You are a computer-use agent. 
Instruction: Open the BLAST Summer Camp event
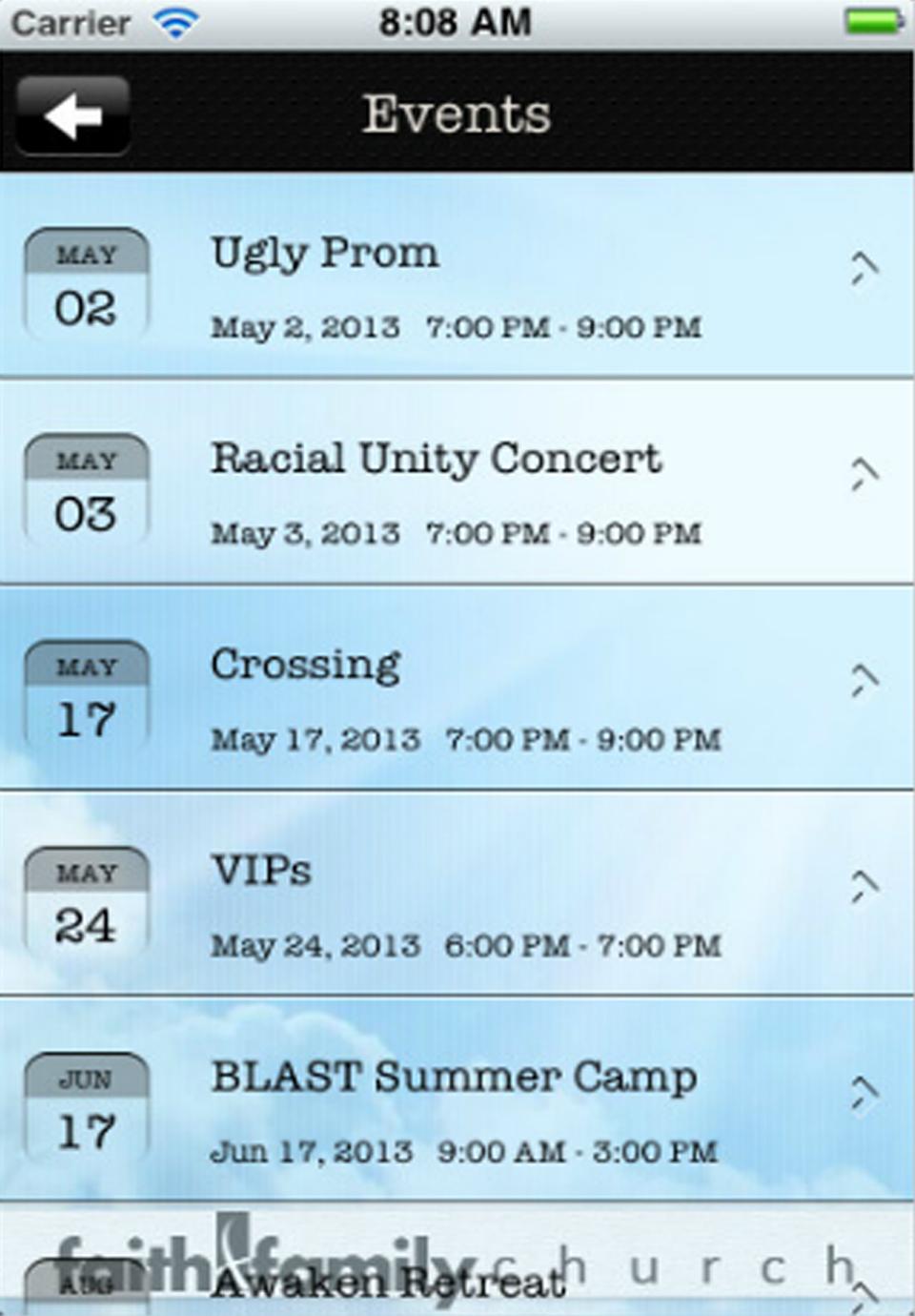[456, 1108]
